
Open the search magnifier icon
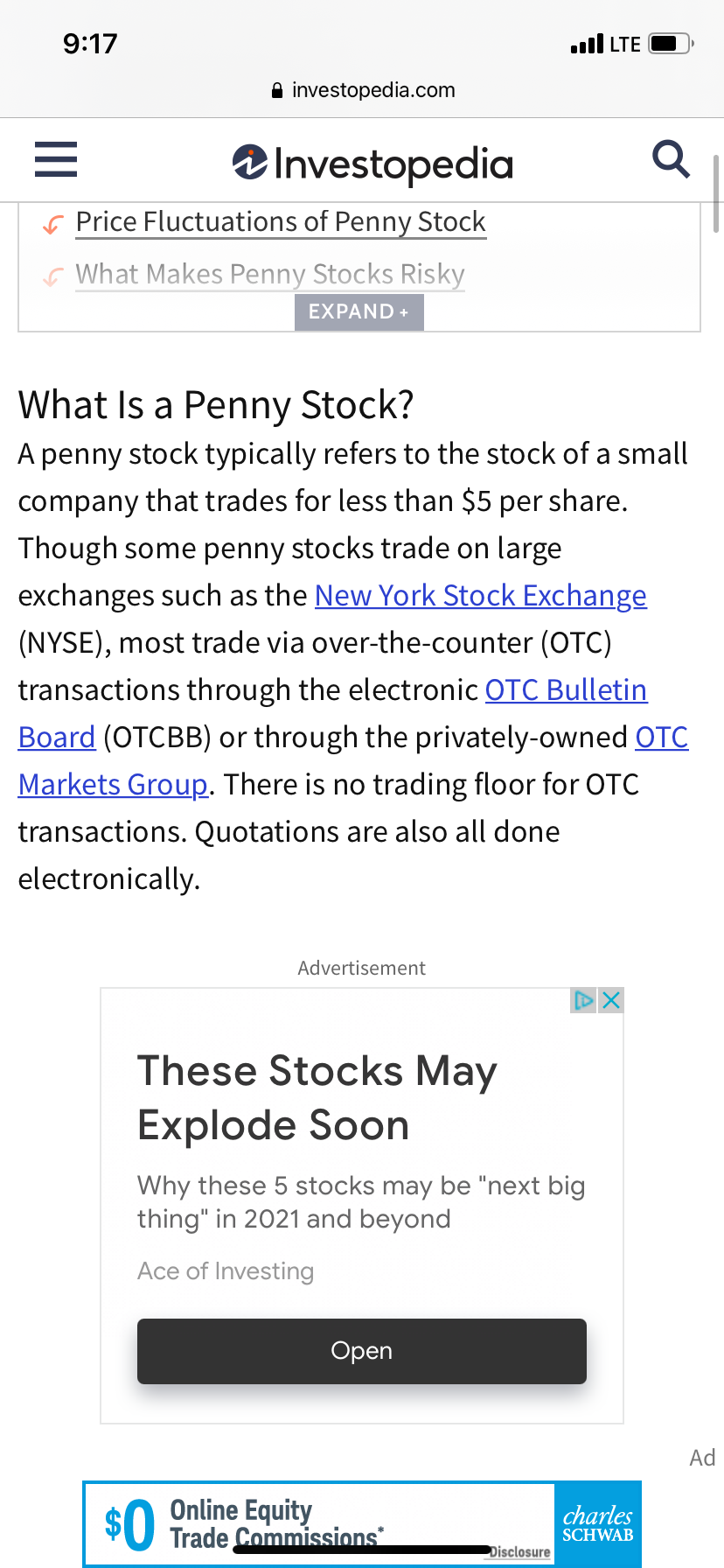pyautogui.click(x=672, y=159)
